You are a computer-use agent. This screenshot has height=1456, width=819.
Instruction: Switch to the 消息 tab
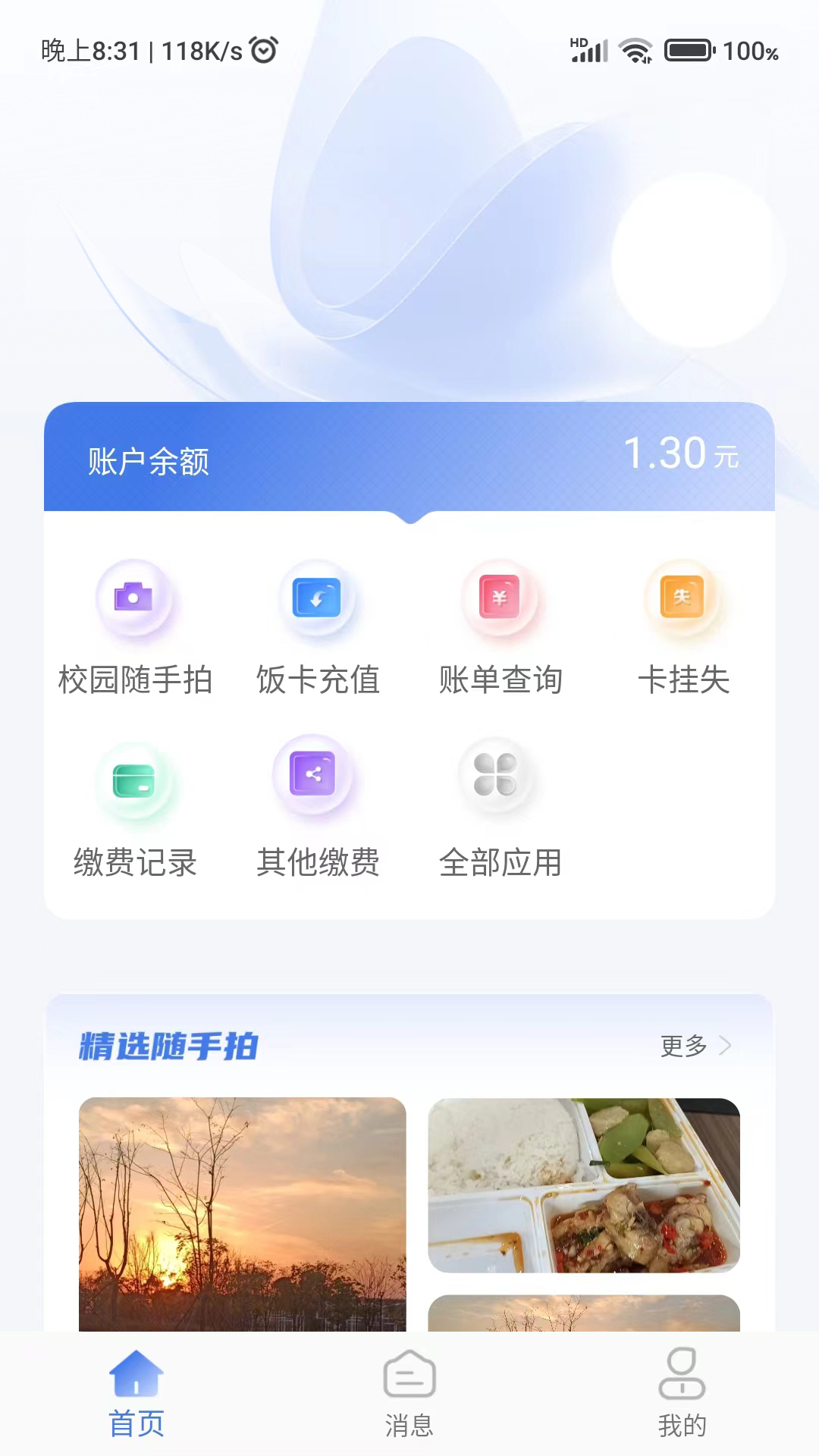(x=409, y=1399)
